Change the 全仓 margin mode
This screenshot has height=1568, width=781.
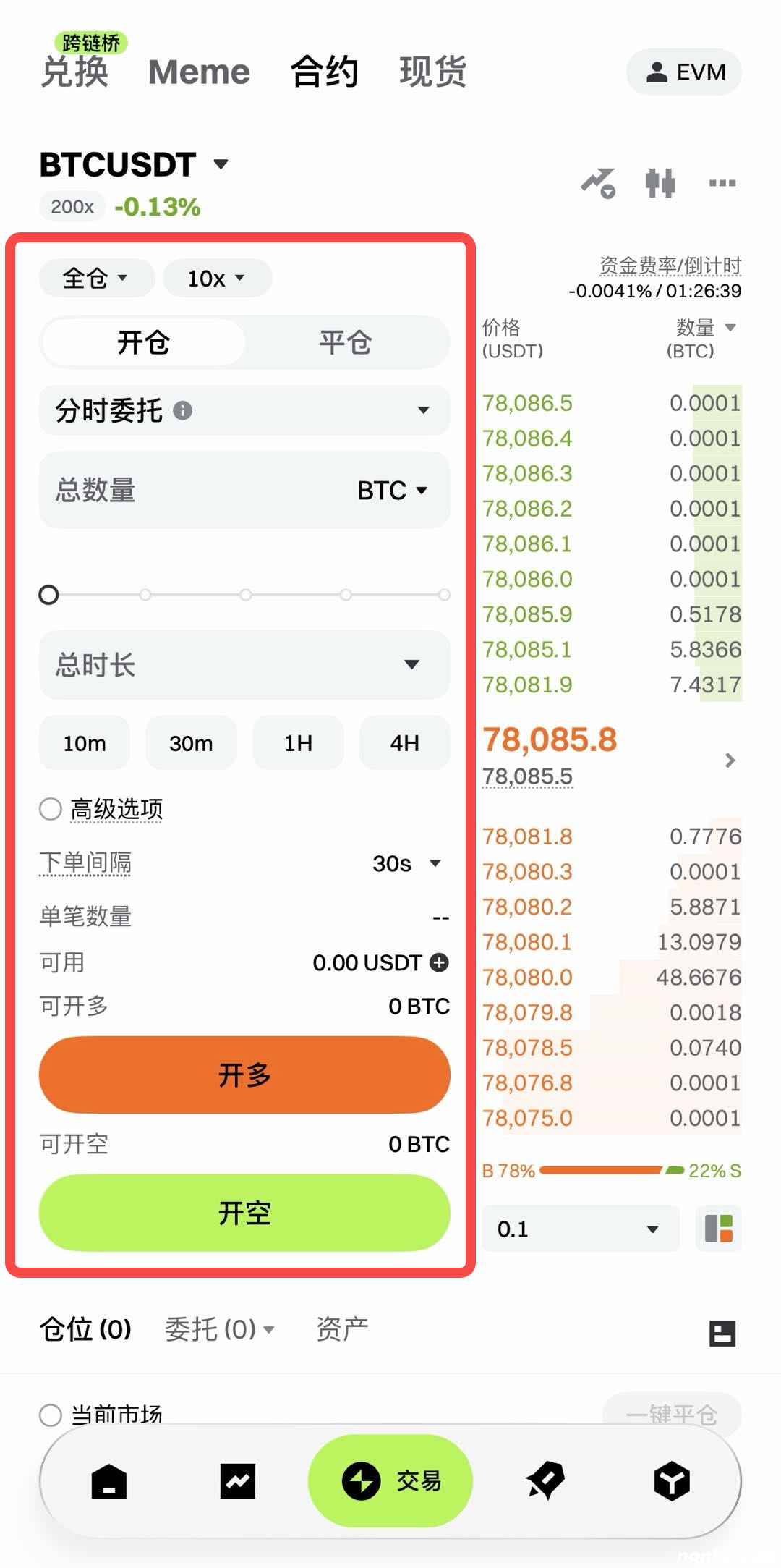pyautogui.click(x=97, y=278)
